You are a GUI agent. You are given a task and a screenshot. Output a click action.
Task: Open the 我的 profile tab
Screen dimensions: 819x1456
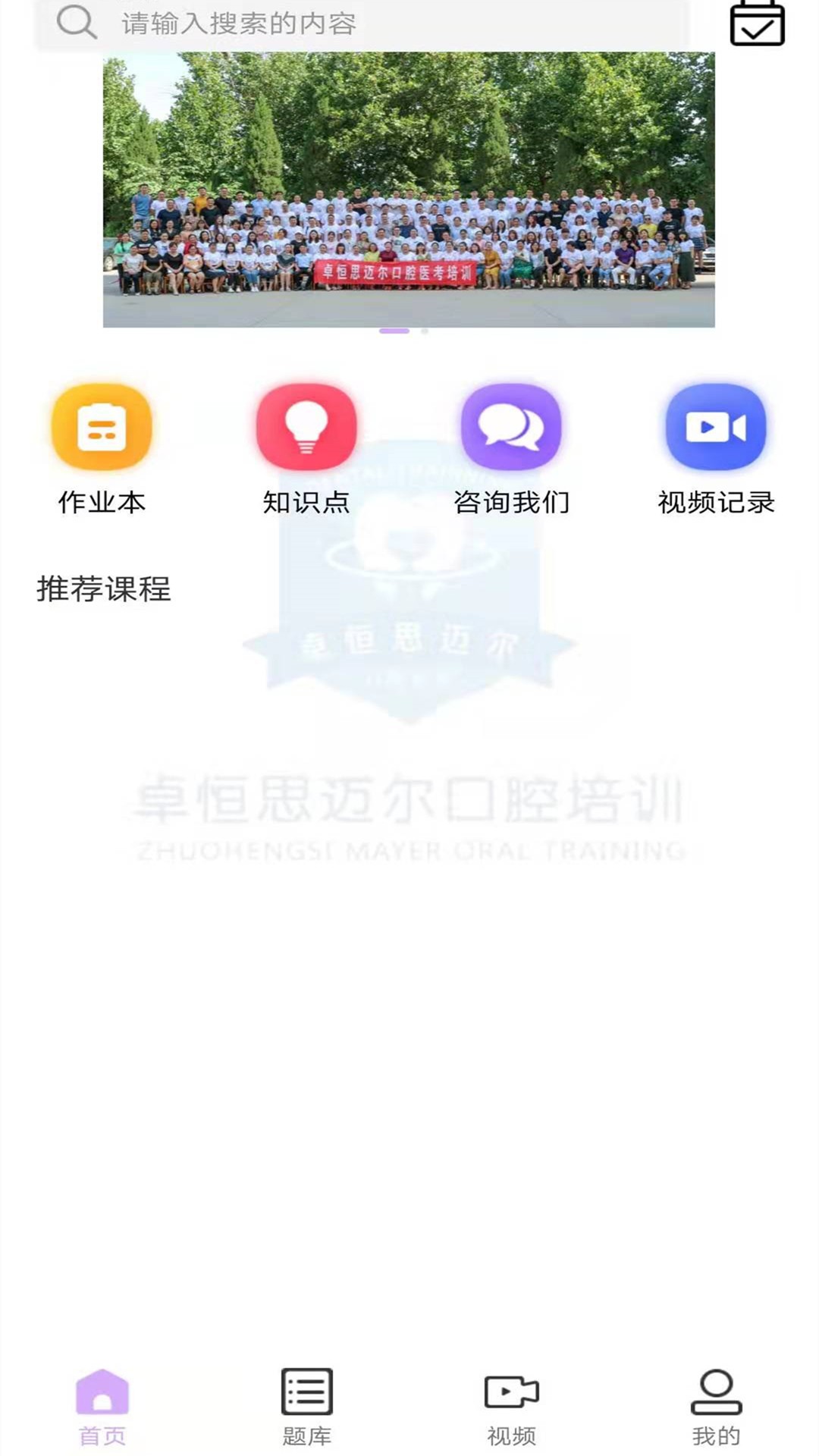716,1407
